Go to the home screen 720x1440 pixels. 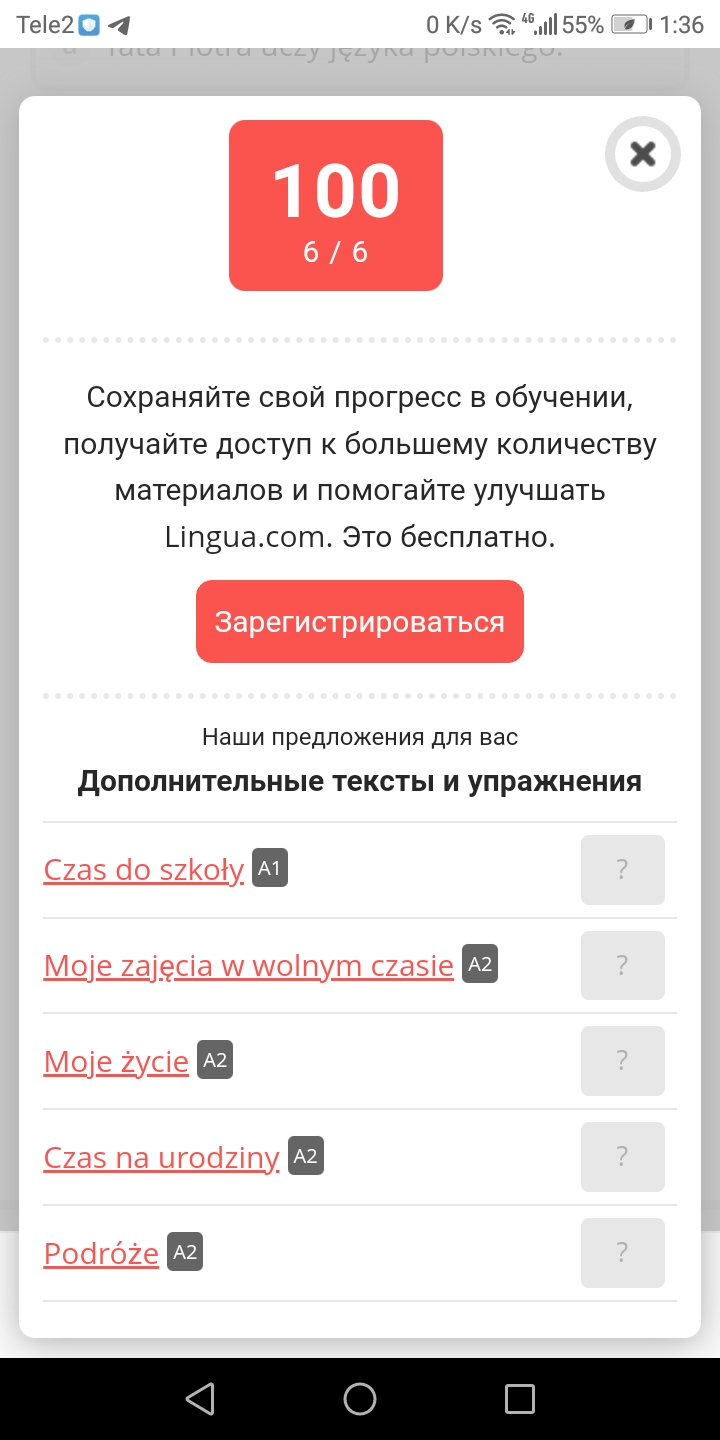[360, 1398]
